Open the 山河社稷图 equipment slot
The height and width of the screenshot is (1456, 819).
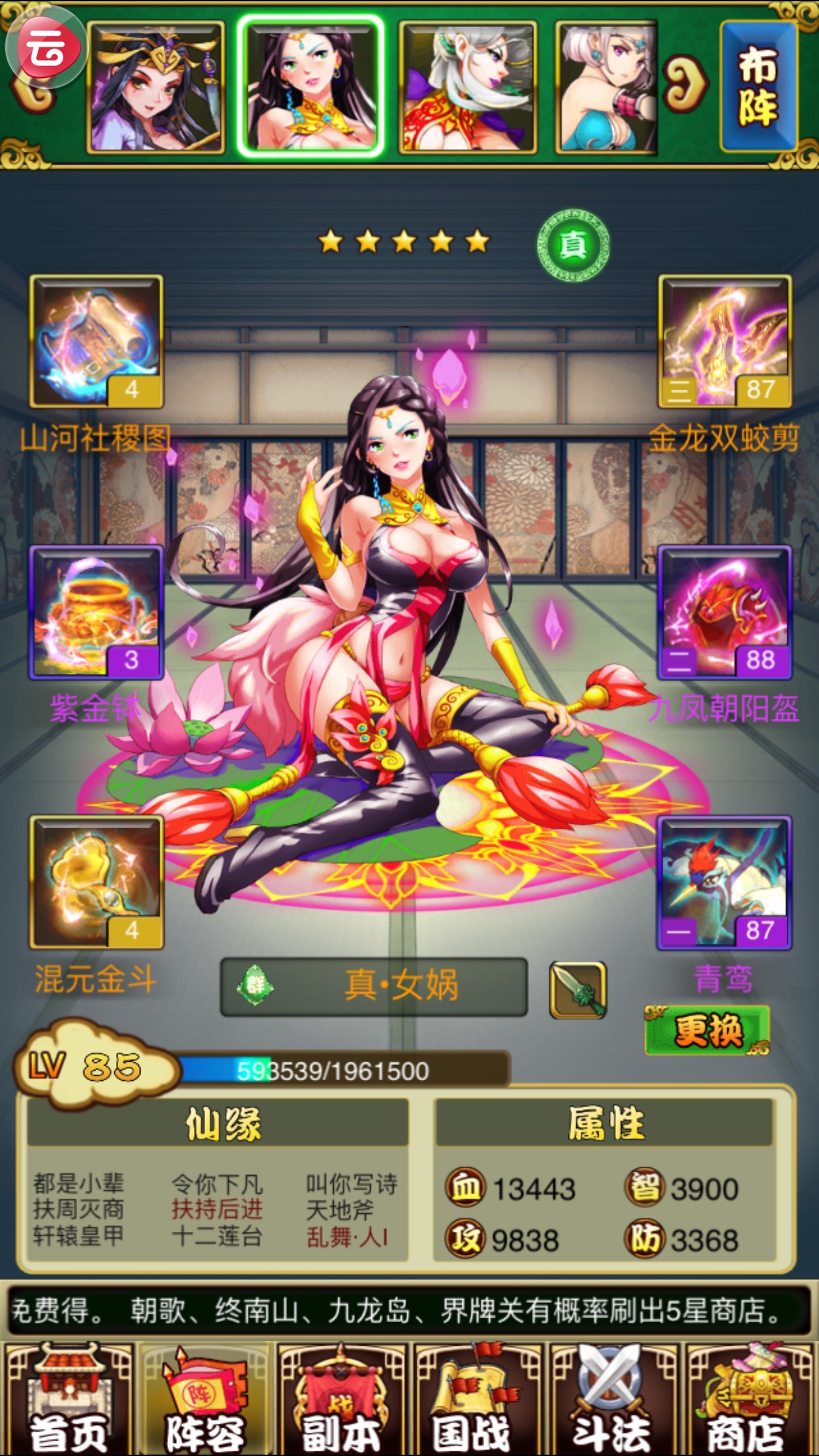[96, 342]
